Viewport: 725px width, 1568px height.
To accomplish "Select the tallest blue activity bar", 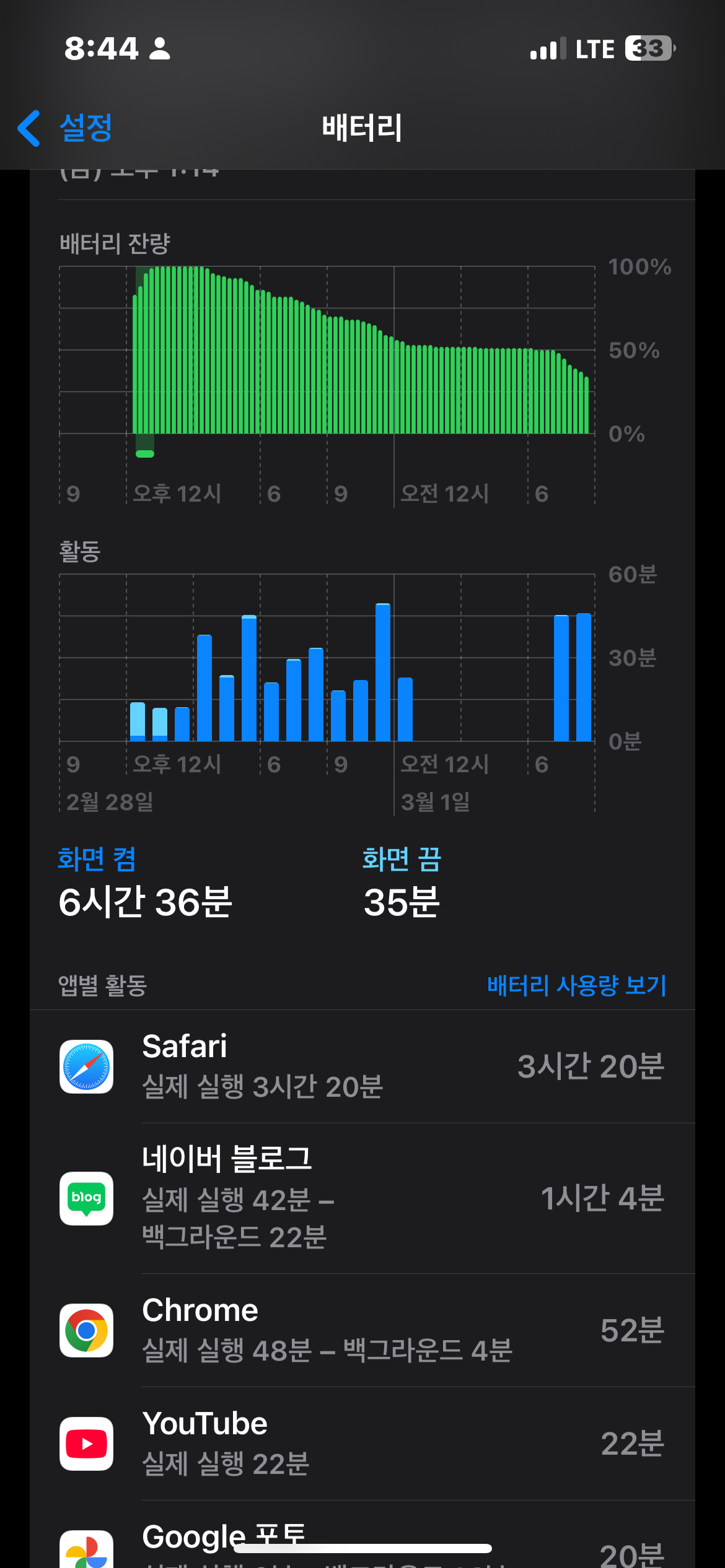I will pos(383,672).
